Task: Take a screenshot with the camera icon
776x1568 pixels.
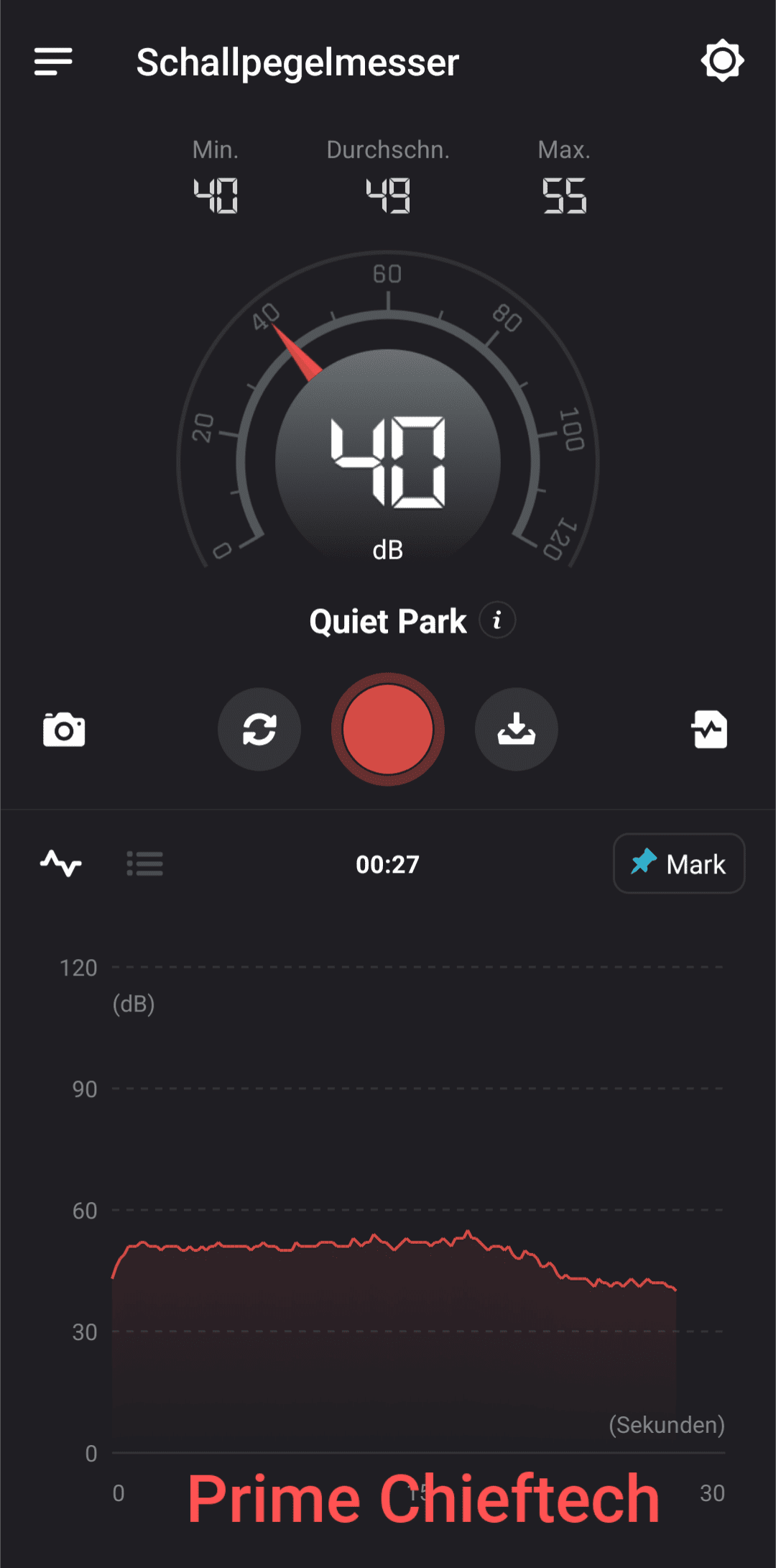Action: point(64,730)
